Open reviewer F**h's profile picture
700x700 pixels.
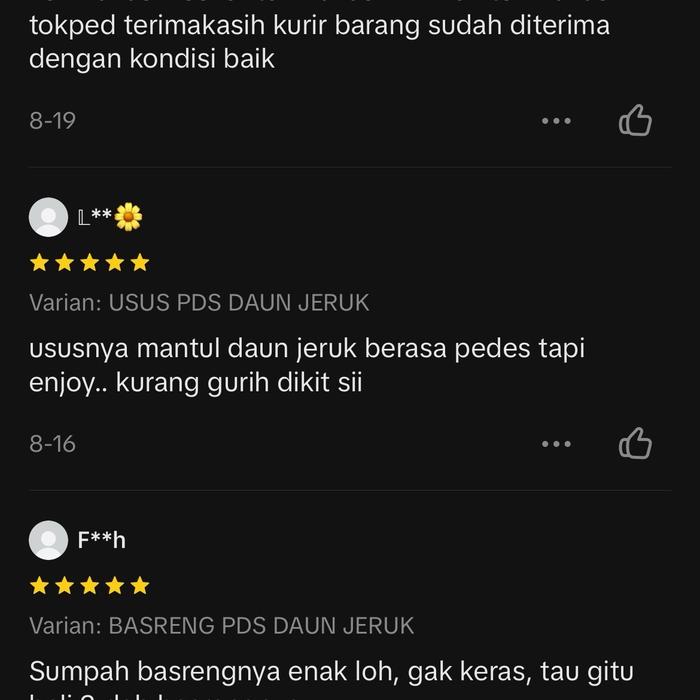[x=49, y=540]
